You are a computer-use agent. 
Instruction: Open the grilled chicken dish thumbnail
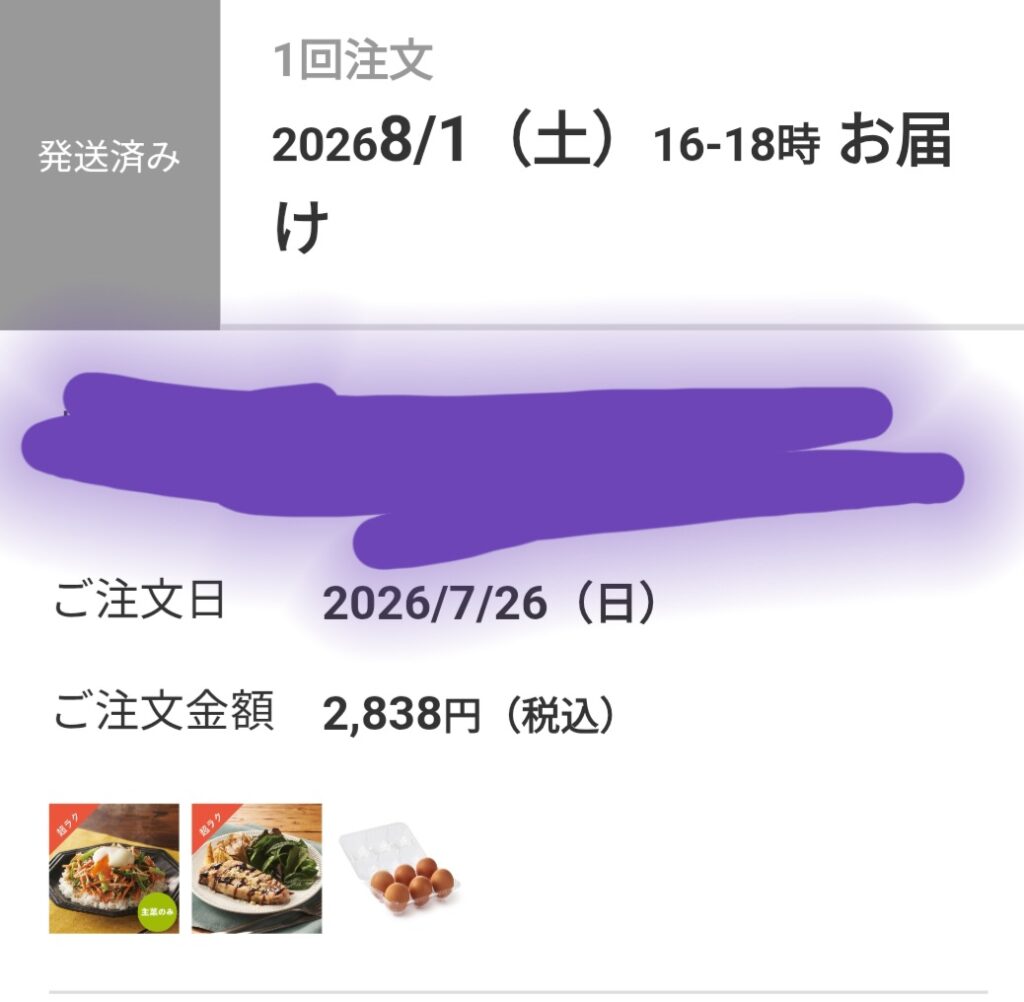257,868
